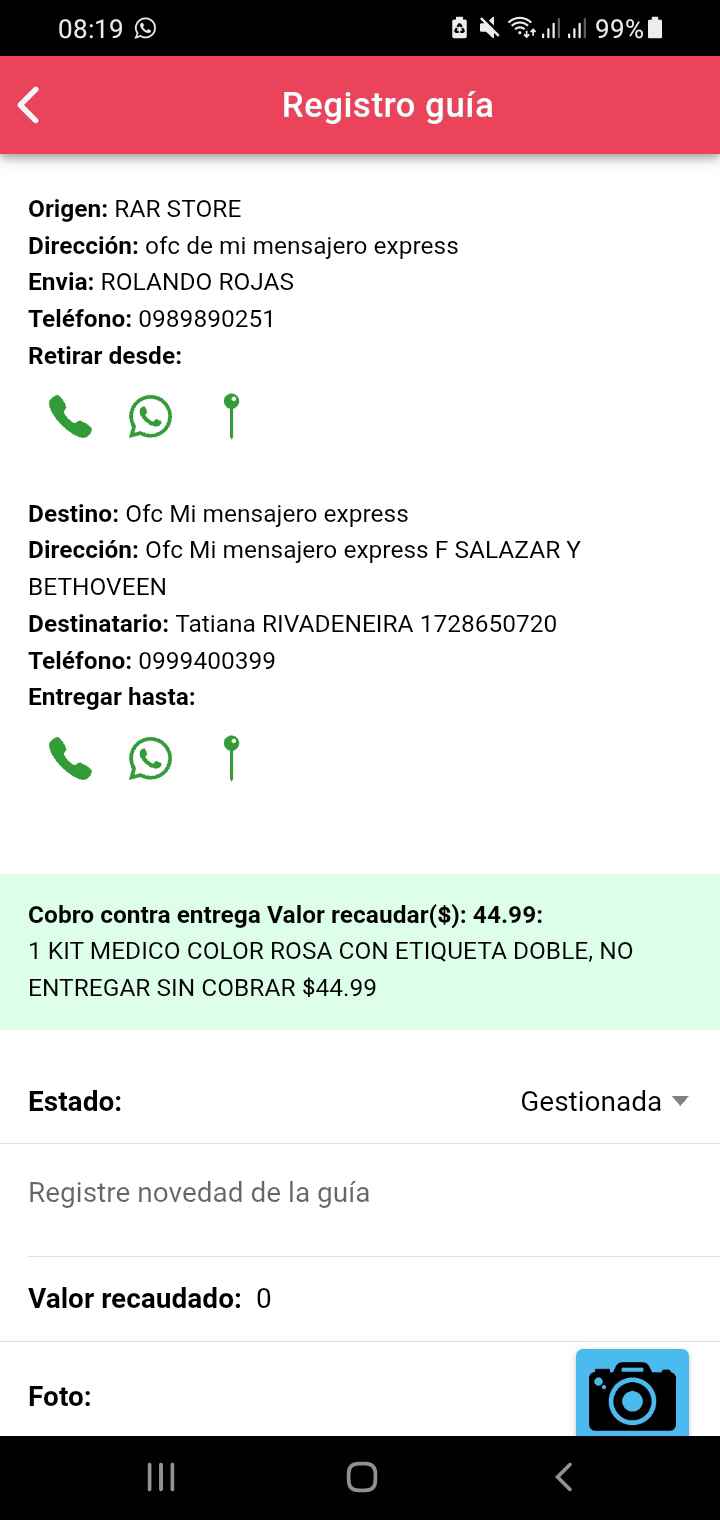This screenshot has height=1520, width=720.
Task: Expand the Estado dropdown showing Gestionada
Action: [x=604, y=1101]
